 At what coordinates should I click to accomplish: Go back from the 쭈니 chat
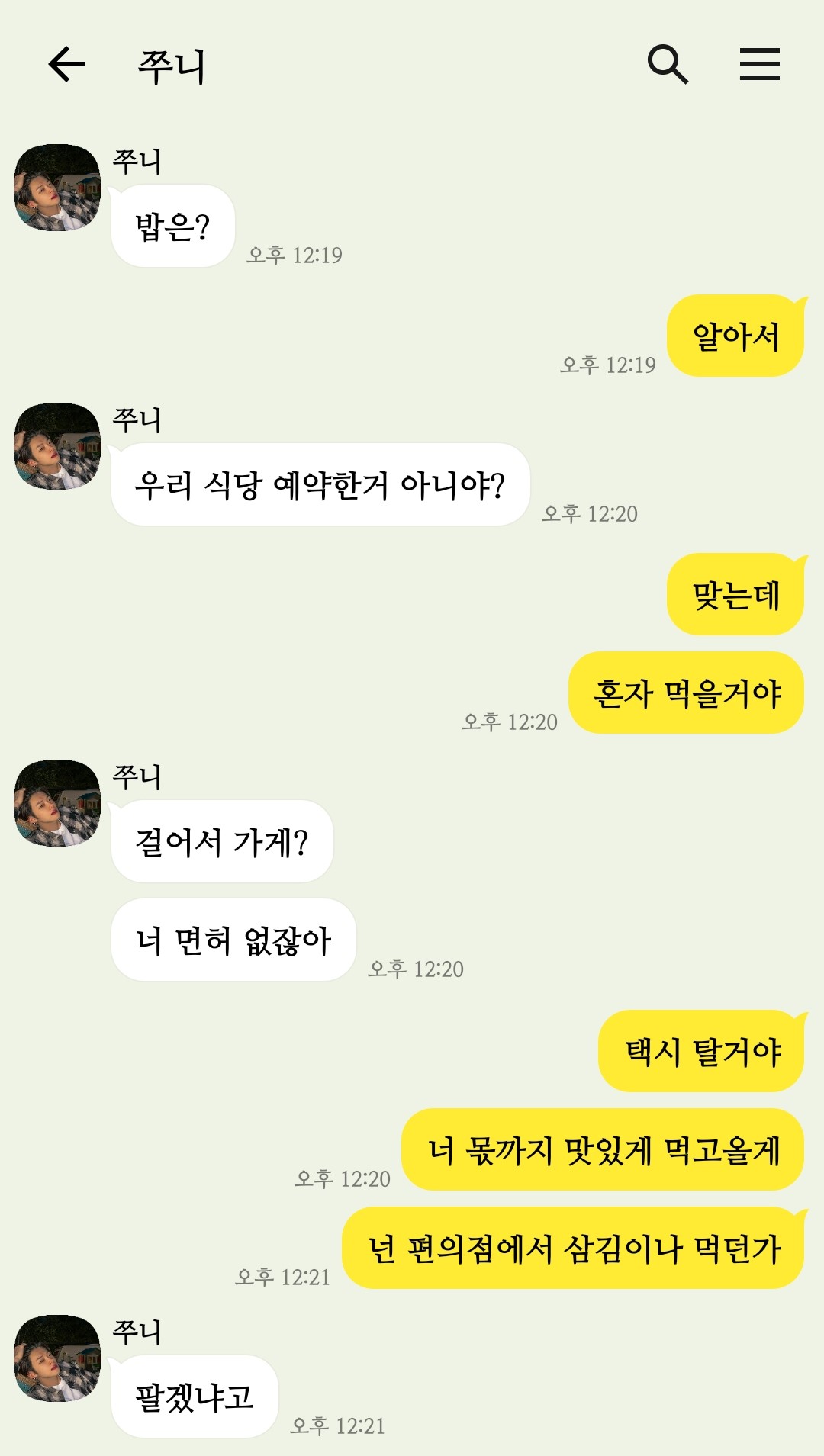66,64
